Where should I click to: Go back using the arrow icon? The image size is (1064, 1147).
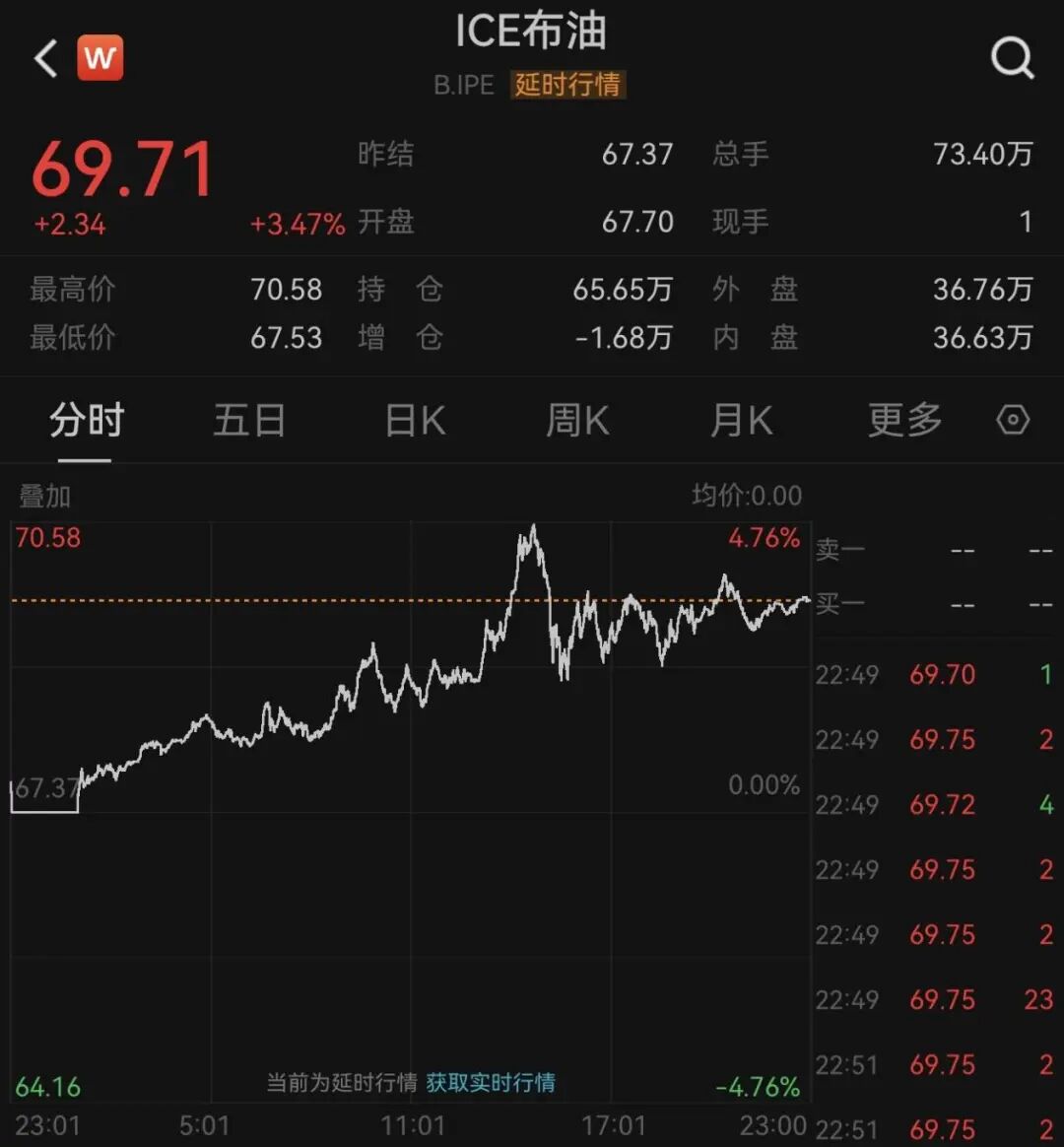45,58
